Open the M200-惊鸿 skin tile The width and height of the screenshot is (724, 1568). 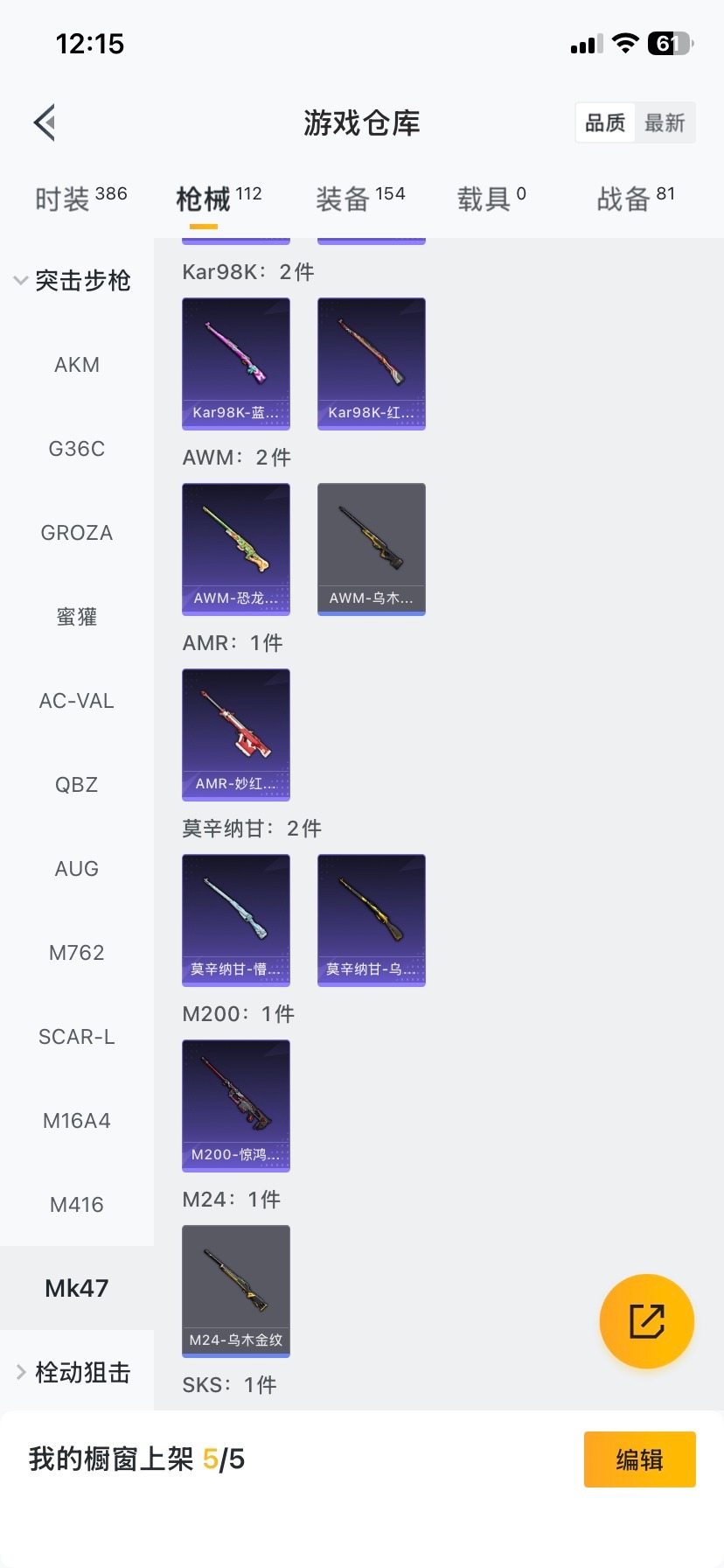point(236,1105)
